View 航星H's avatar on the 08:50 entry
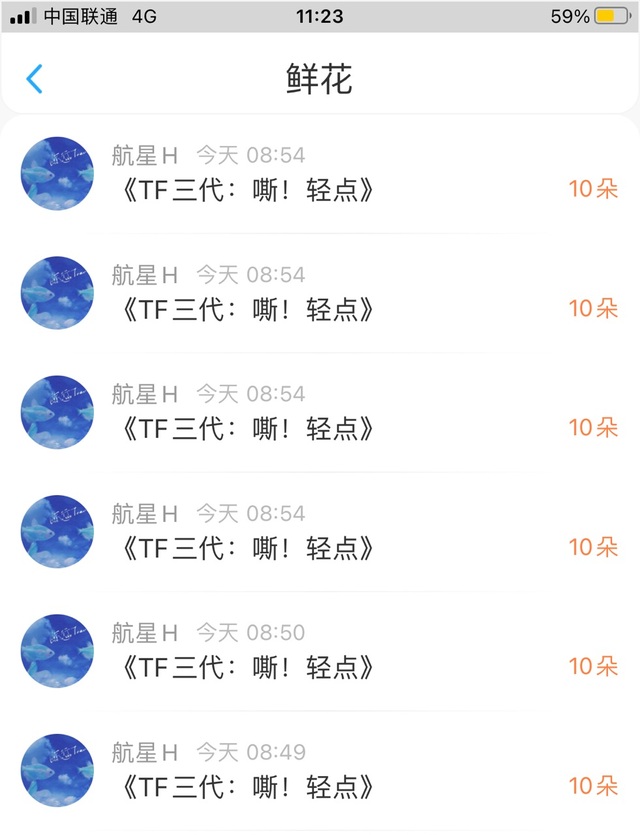Screen dimensions: 640x835 57,651
